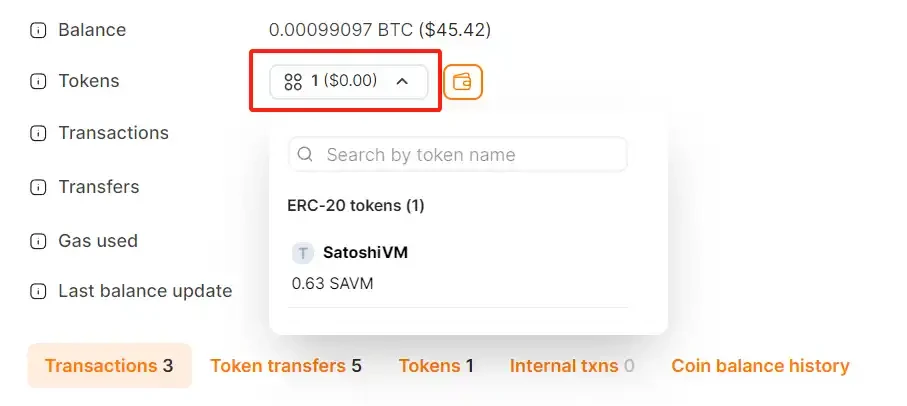Show the Coin balance history tab
The image size is (907, 406).
tap(760, 366)
